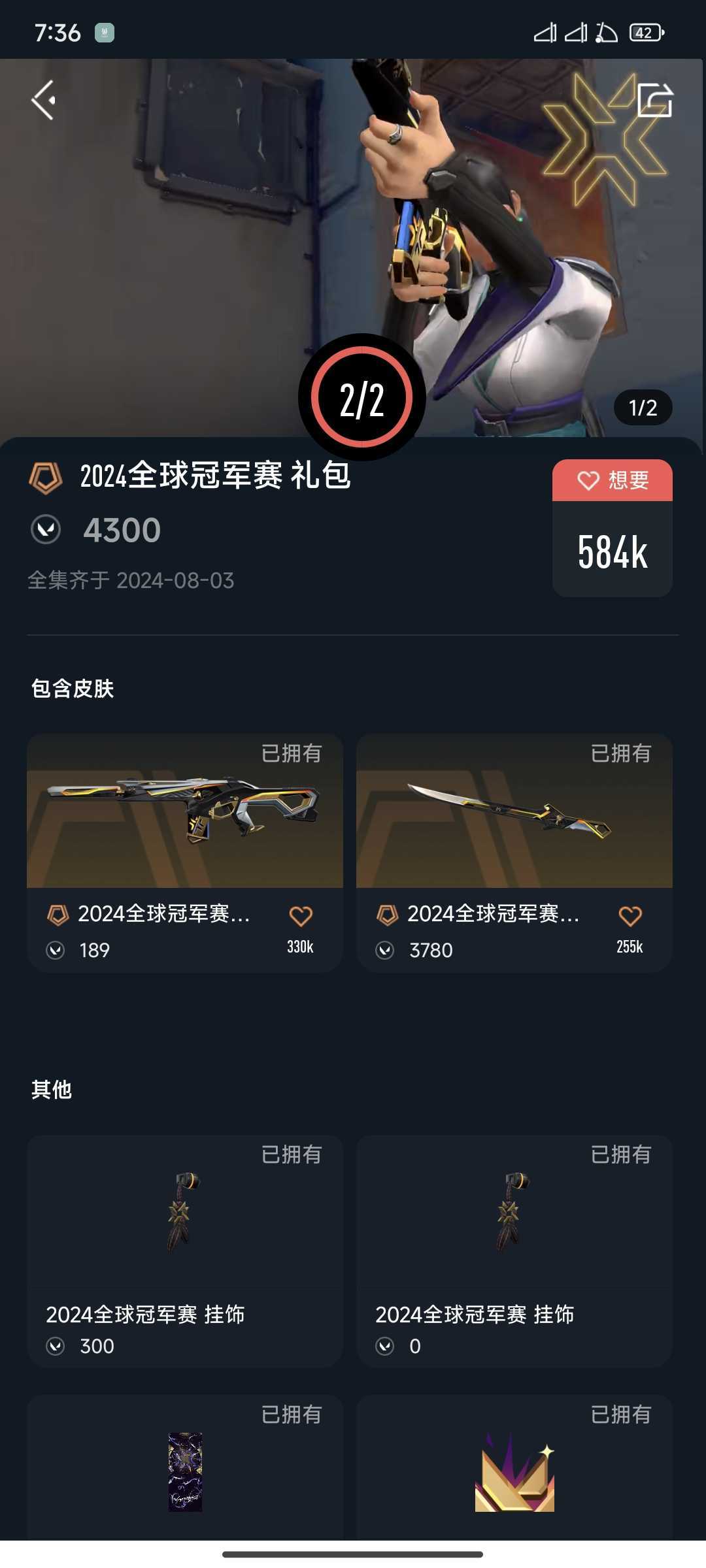The height and width of the screenshot is (1568, 706).
Task: Open the purple player card item
Action: 185,1467
